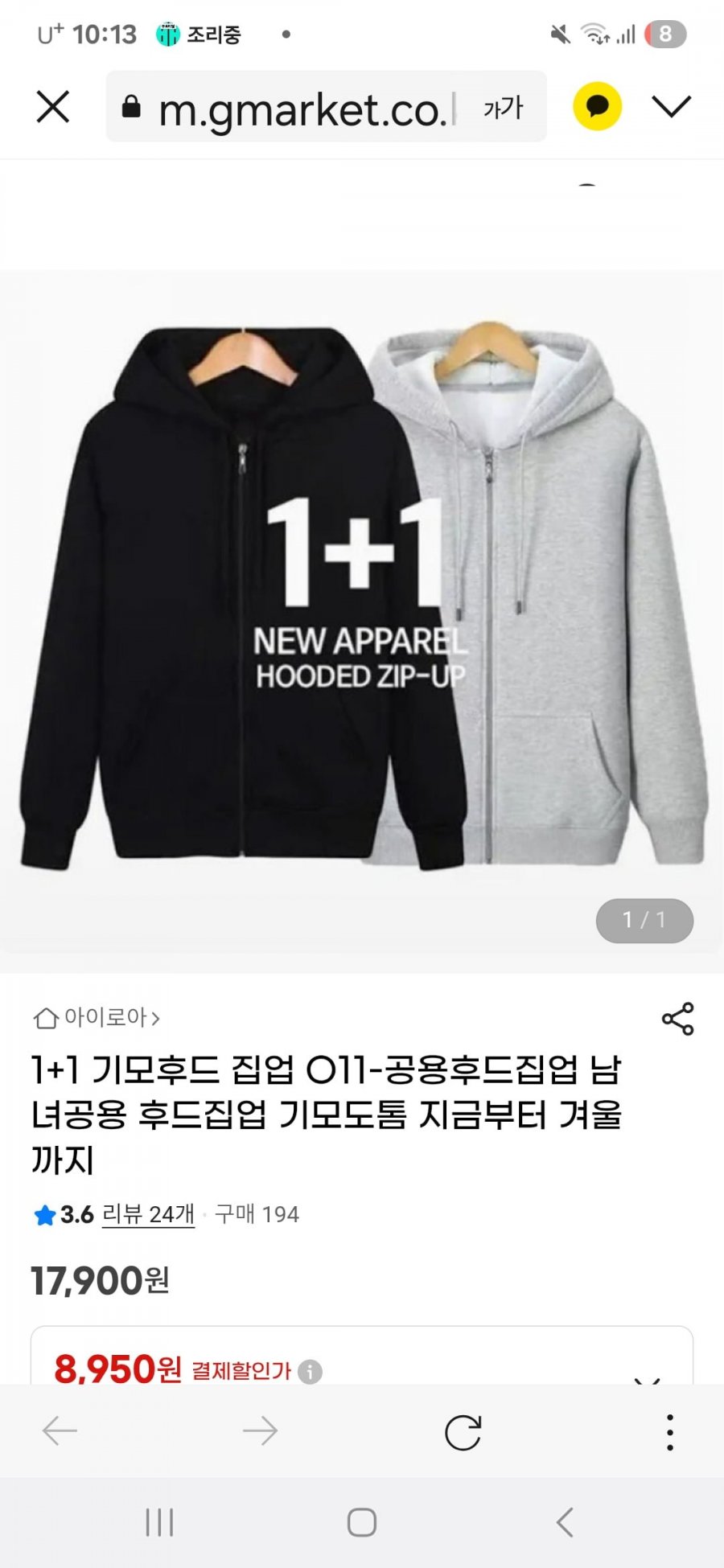
Task: Open the 리뷰 24개 reviews link
Action: (x=148, y=1214)
